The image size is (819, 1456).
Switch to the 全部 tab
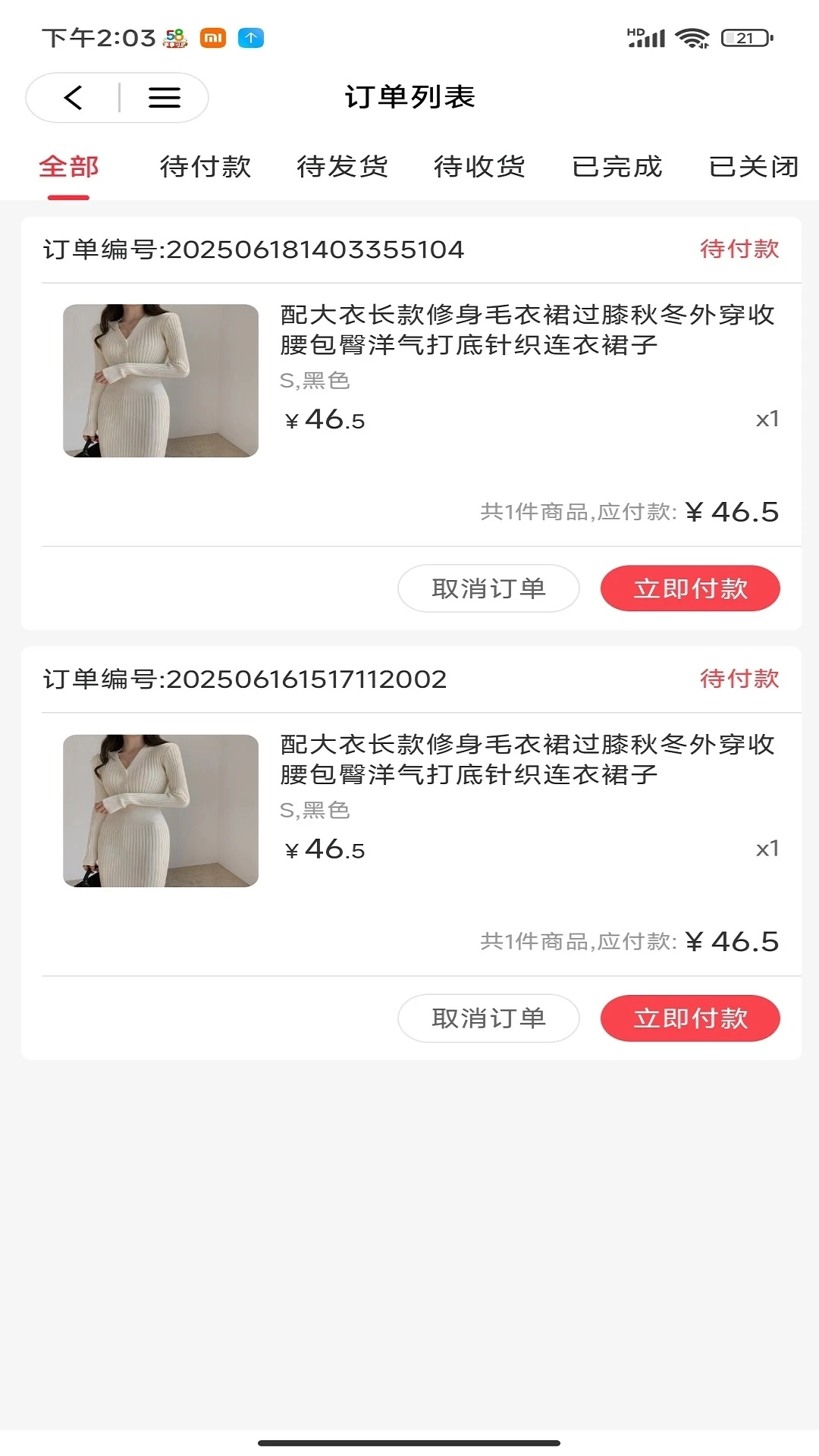69,167
